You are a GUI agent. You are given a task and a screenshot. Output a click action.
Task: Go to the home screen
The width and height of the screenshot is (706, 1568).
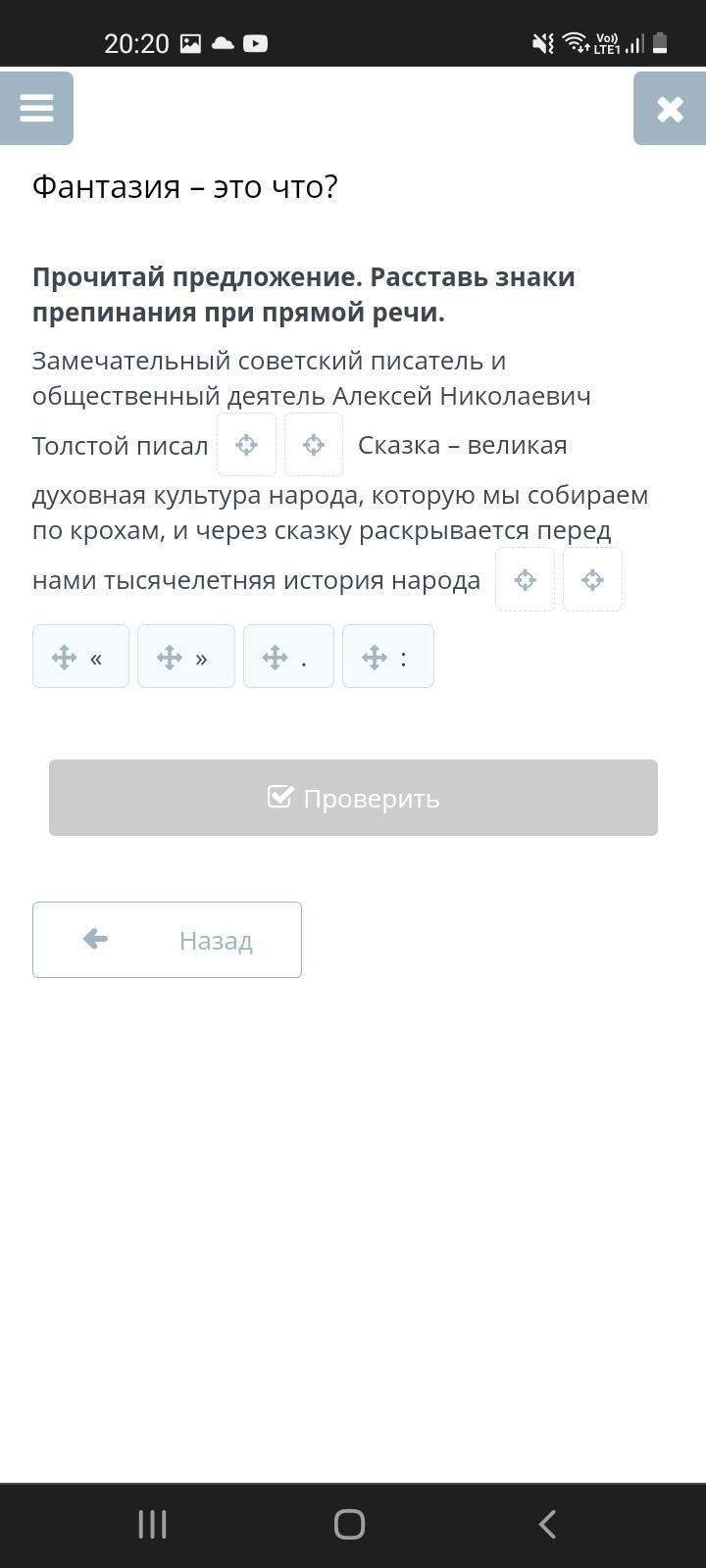click(x=350, y=1524)
